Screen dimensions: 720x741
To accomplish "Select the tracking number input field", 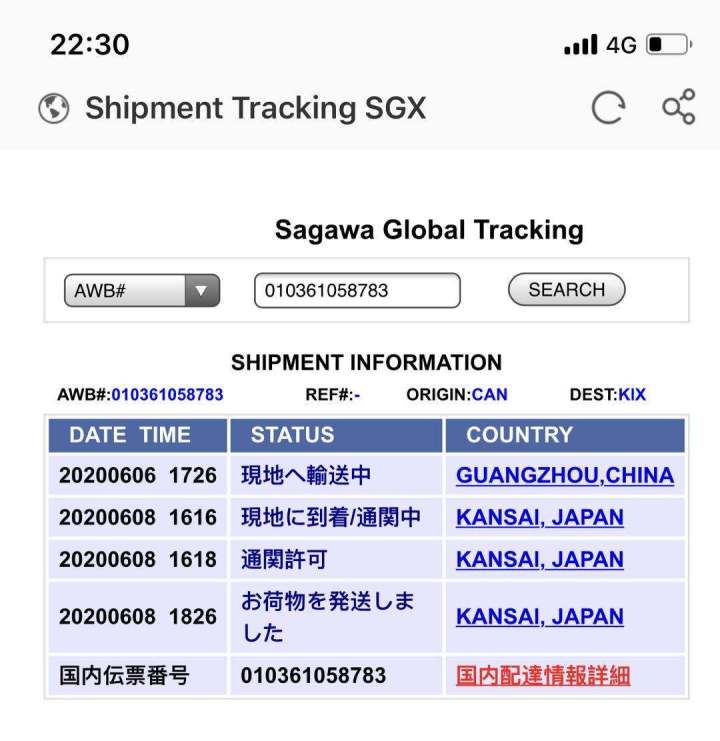I will coord(355,290).
